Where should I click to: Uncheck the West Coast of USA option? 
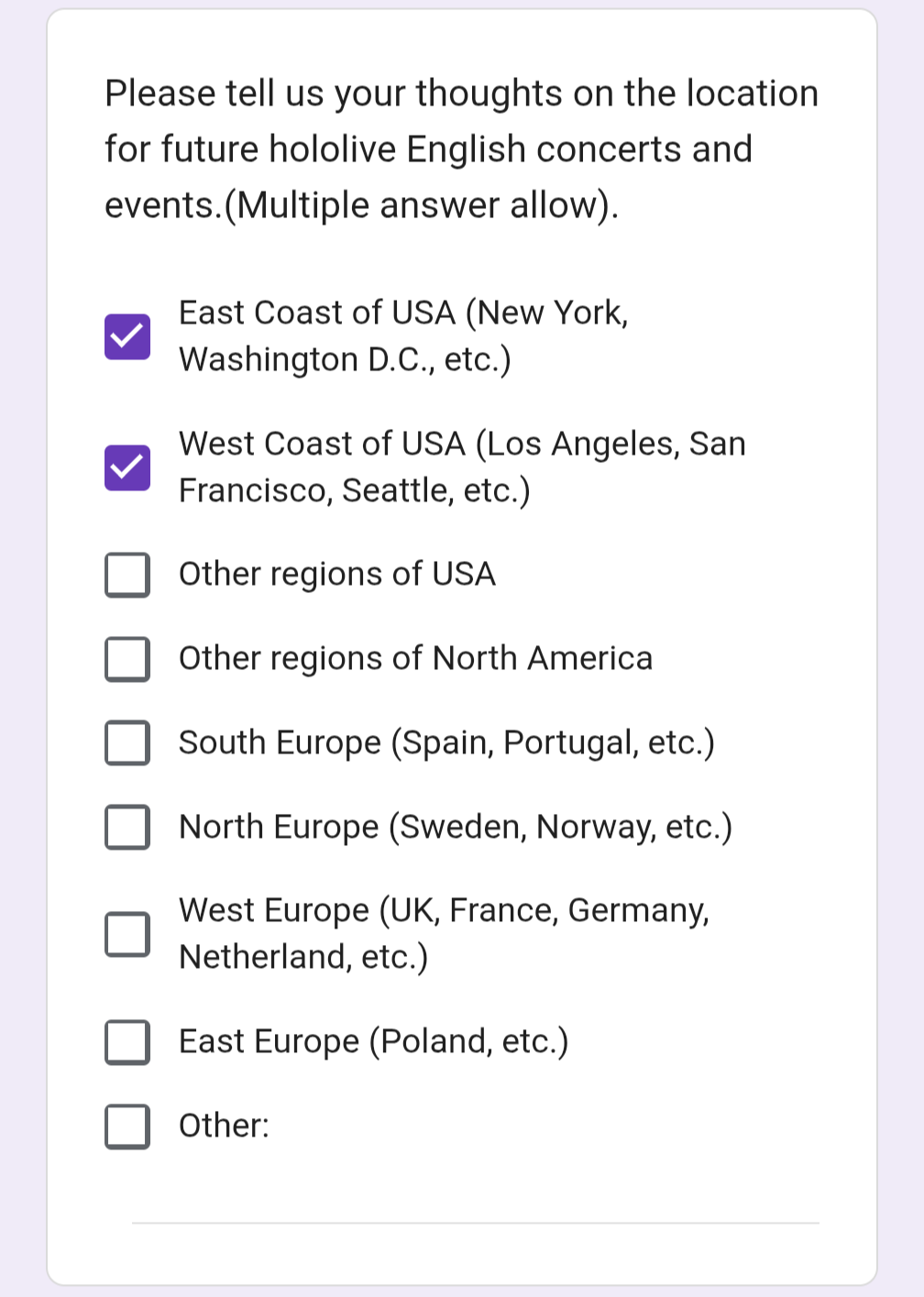[127, 467]
